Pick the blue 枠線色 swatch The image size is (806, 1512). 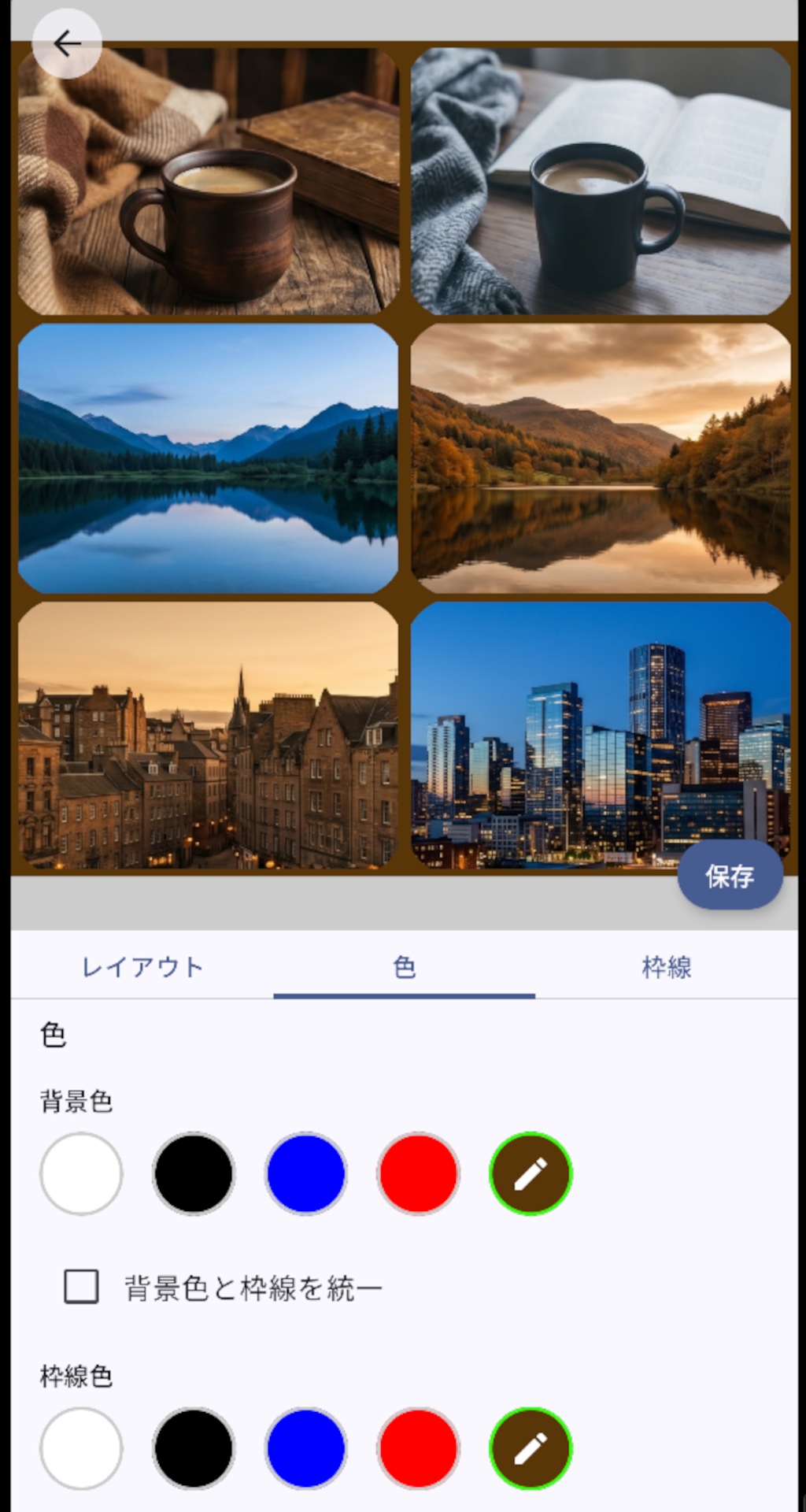point(306,1448)
